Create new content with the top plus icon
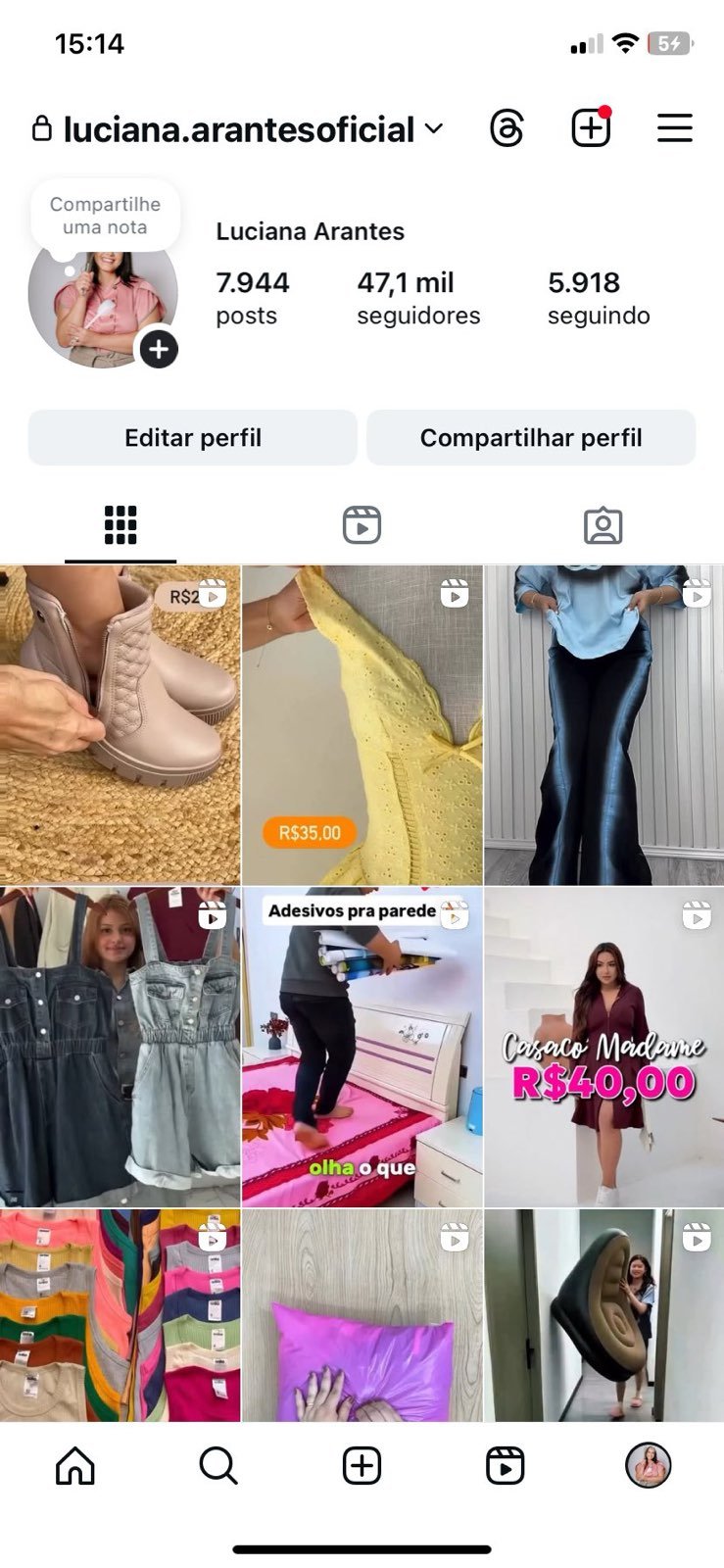Screen dimensions: 724x1568 click(x=591, y=128)
